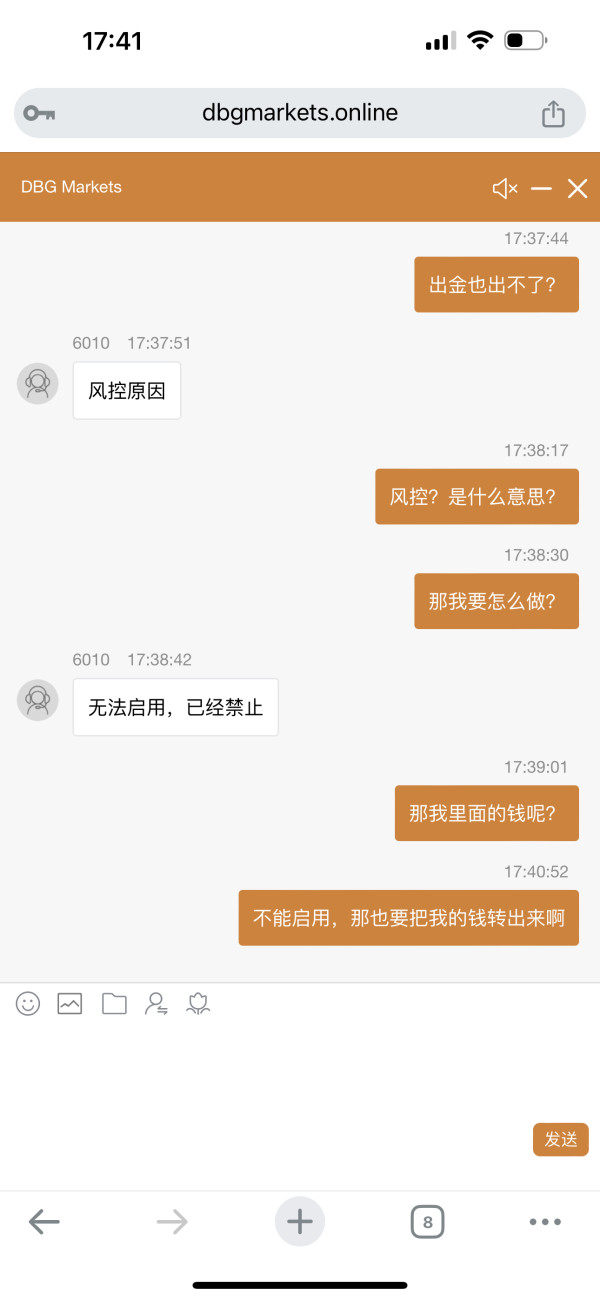Tap the dbgmarkets.online address bar
Screen dimensions: 600x1300
300,113
